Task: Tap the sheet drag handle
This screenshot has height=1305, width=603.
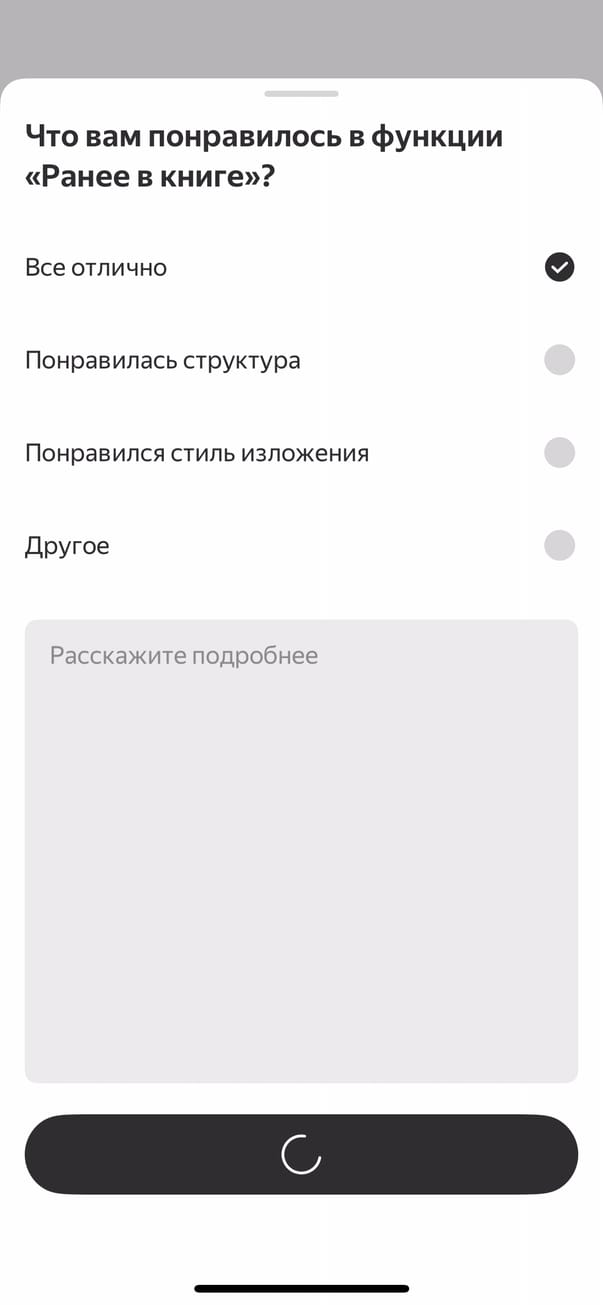Action: point(301,94)
